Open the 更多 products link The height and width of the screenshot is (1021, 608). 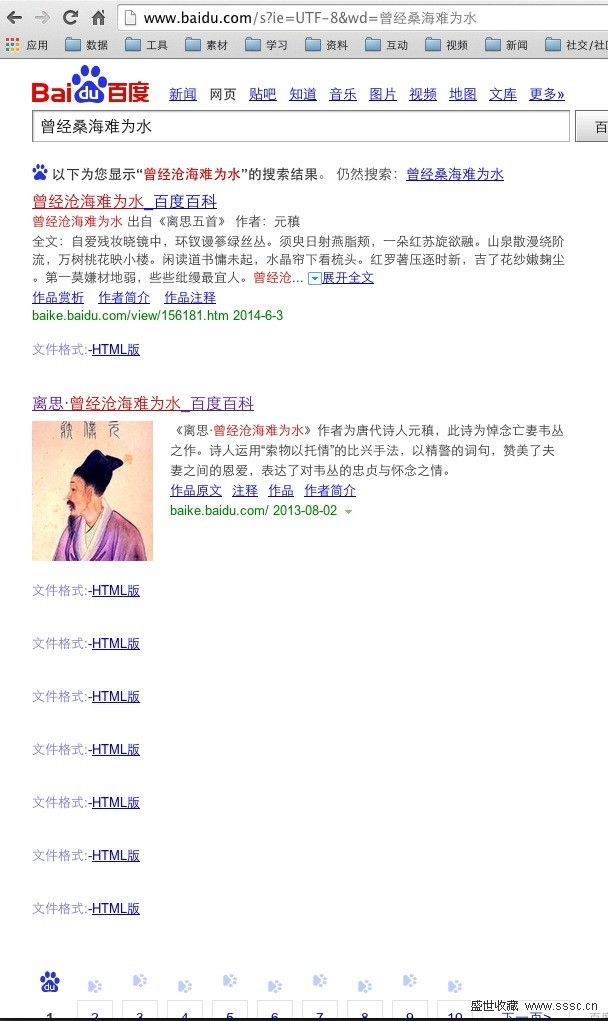(x=546, y=94)
